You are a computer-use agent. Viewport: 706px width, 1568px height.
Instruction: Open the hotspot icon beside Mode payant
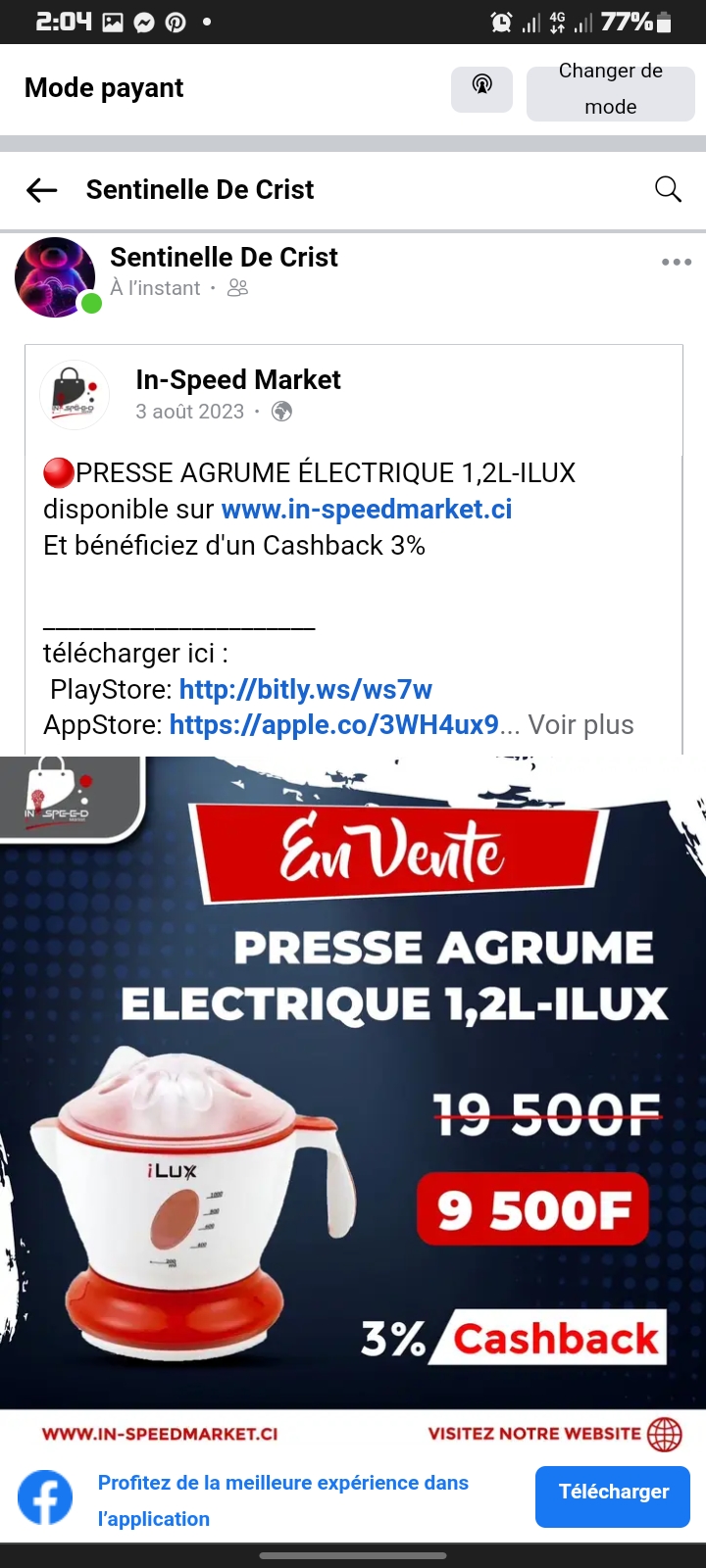click(481, 89)
